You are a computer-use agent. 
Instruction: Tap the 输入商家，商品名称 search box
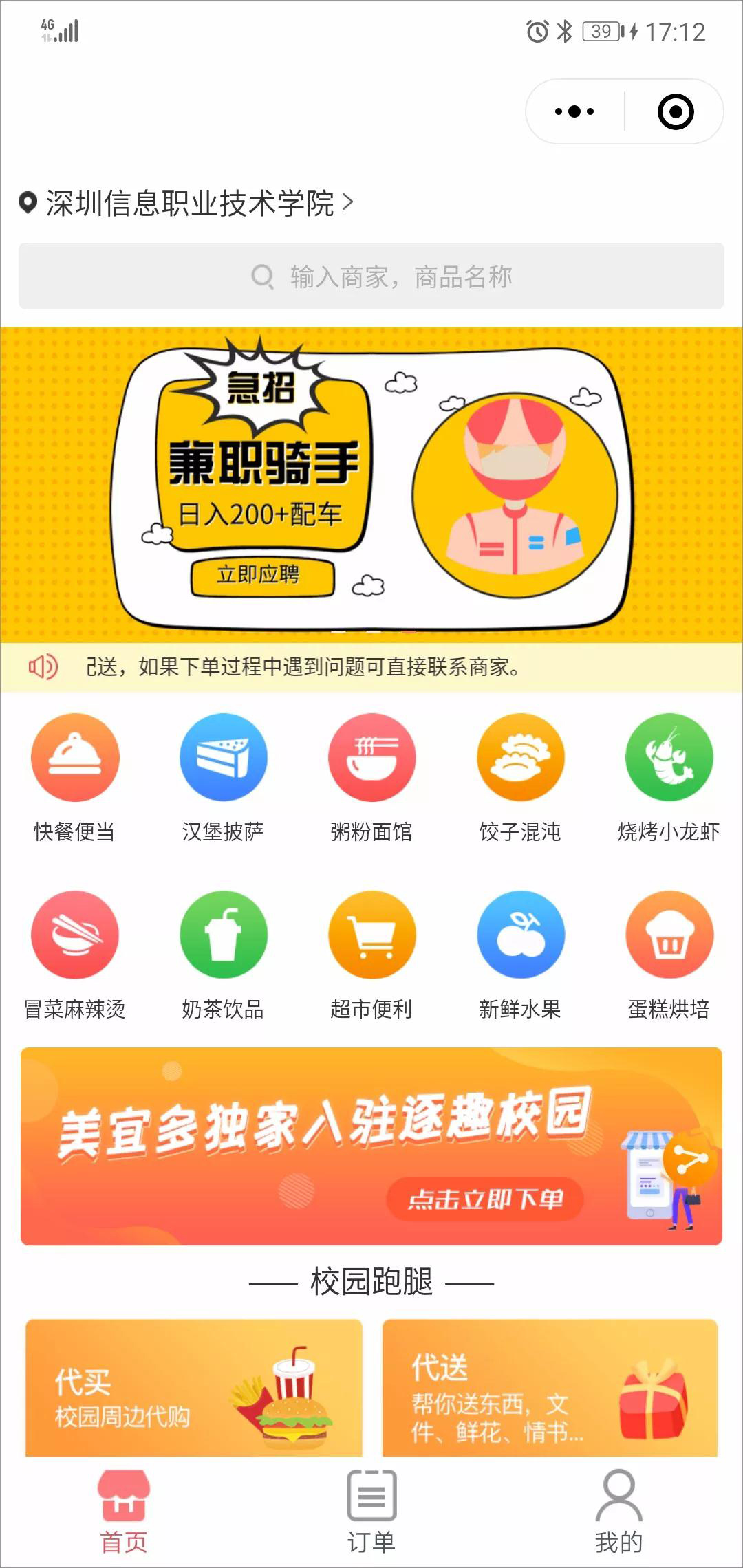(x=371, y=276)
